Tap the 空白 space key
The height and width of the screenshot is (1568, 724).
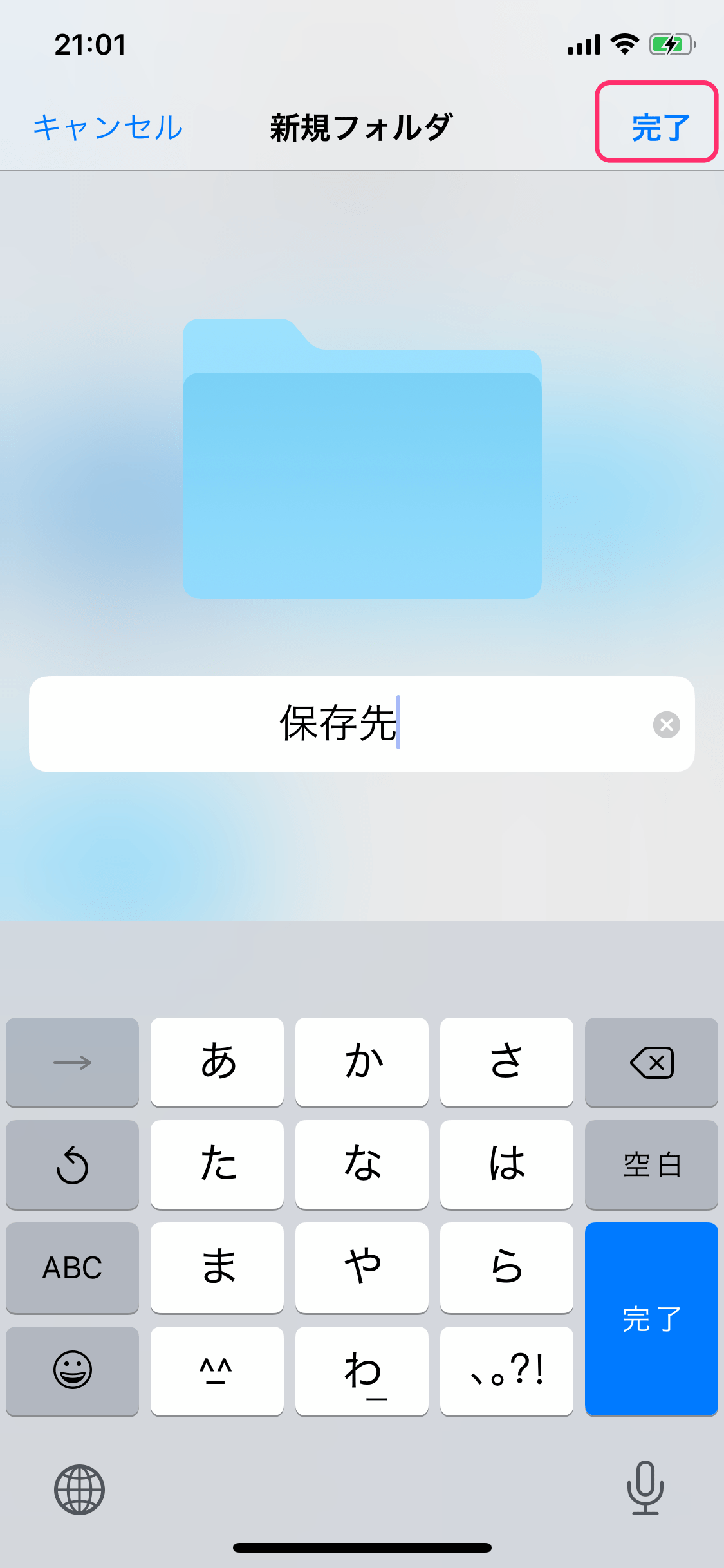point(651,1165)
